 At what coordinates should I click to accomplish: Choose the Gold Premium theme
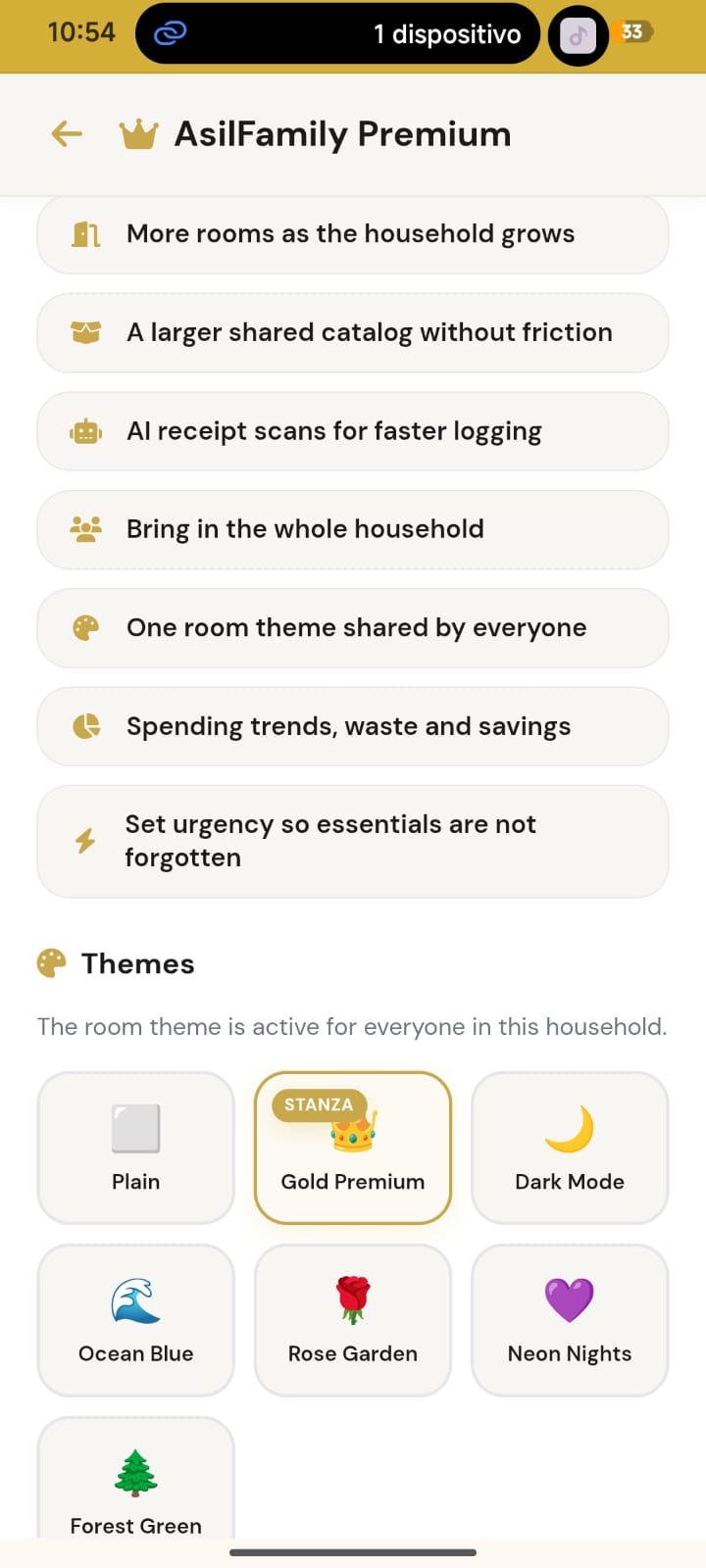coord(353,1148)
